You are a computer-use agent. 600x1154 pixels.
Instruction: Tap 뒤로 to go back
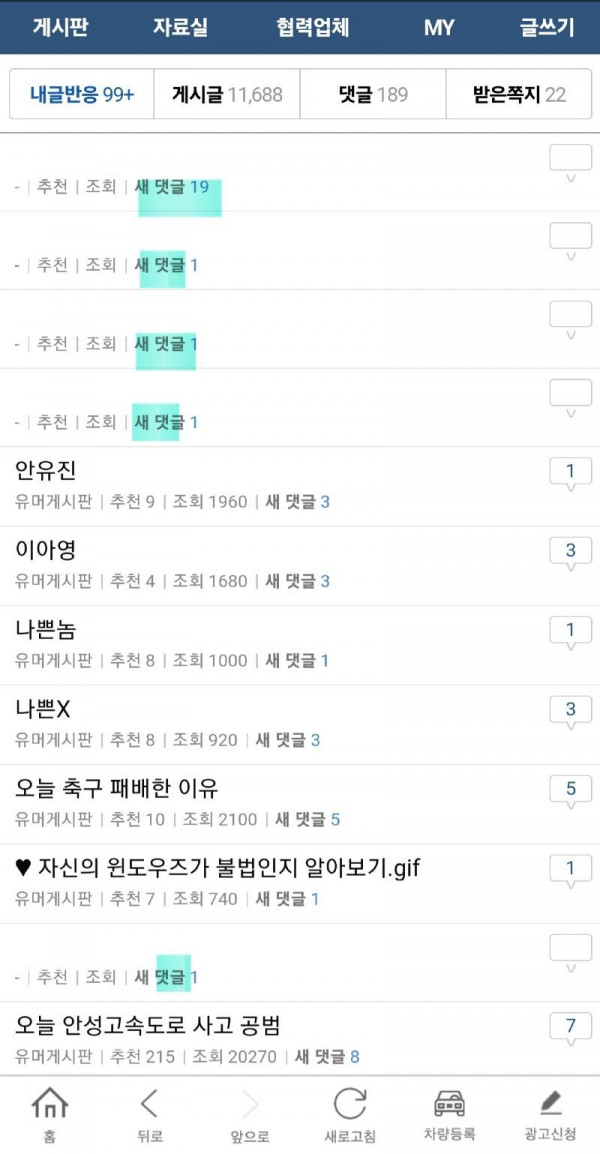[149, 1115]
